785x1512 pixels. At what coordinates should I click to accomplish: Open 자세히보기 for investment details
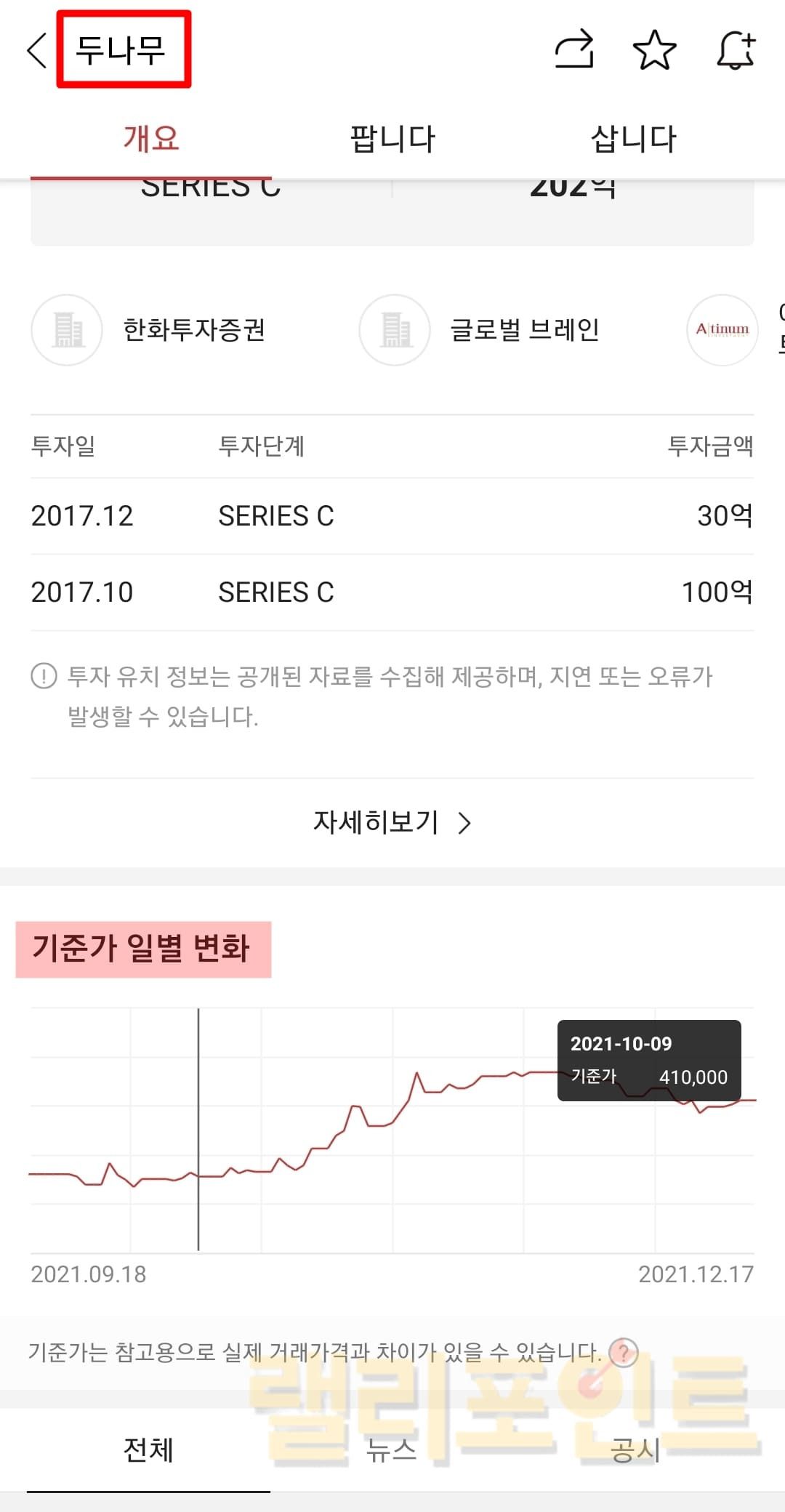[392, 822]
